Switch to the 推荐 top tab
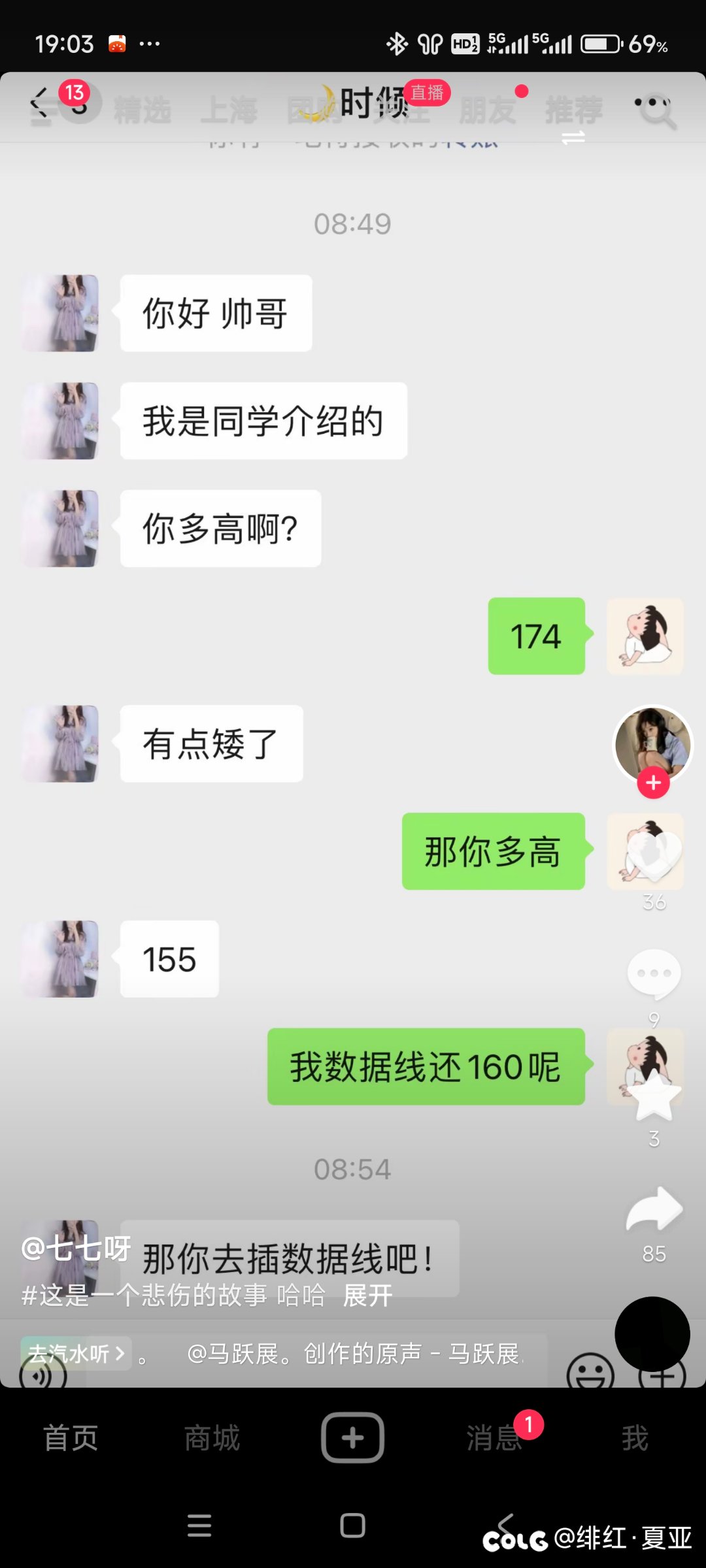This screenshot has width=706, height=1568. tap(574, 110)
